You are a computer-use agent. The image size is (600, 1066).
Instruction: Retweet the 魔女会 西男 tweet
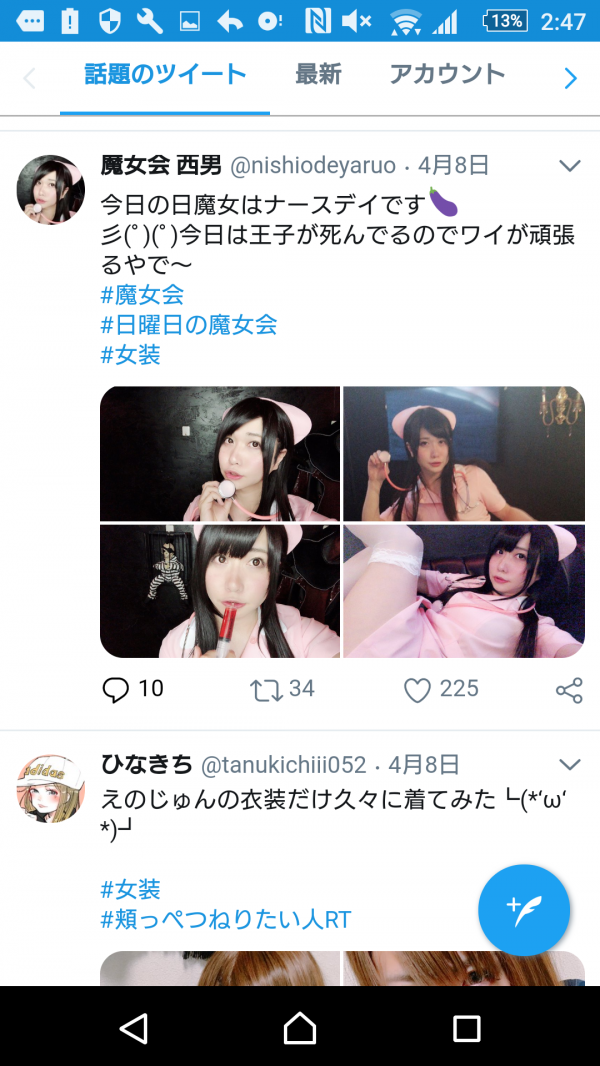click(268, 689)
